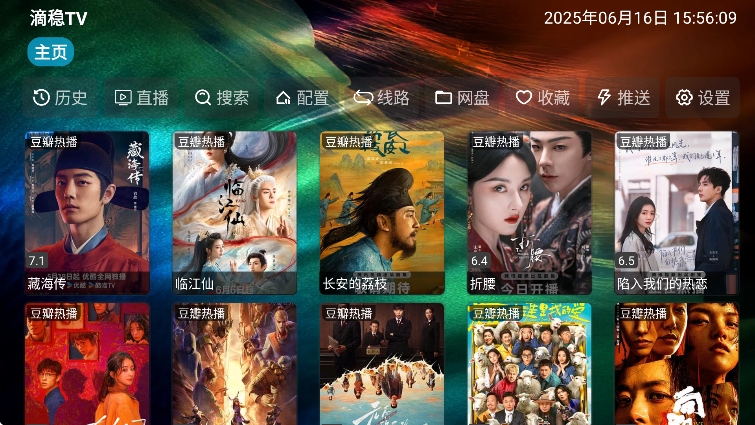This screenshot has height=425, width=755.
Task: Open 直播 live TV
Action: point(141,98)
